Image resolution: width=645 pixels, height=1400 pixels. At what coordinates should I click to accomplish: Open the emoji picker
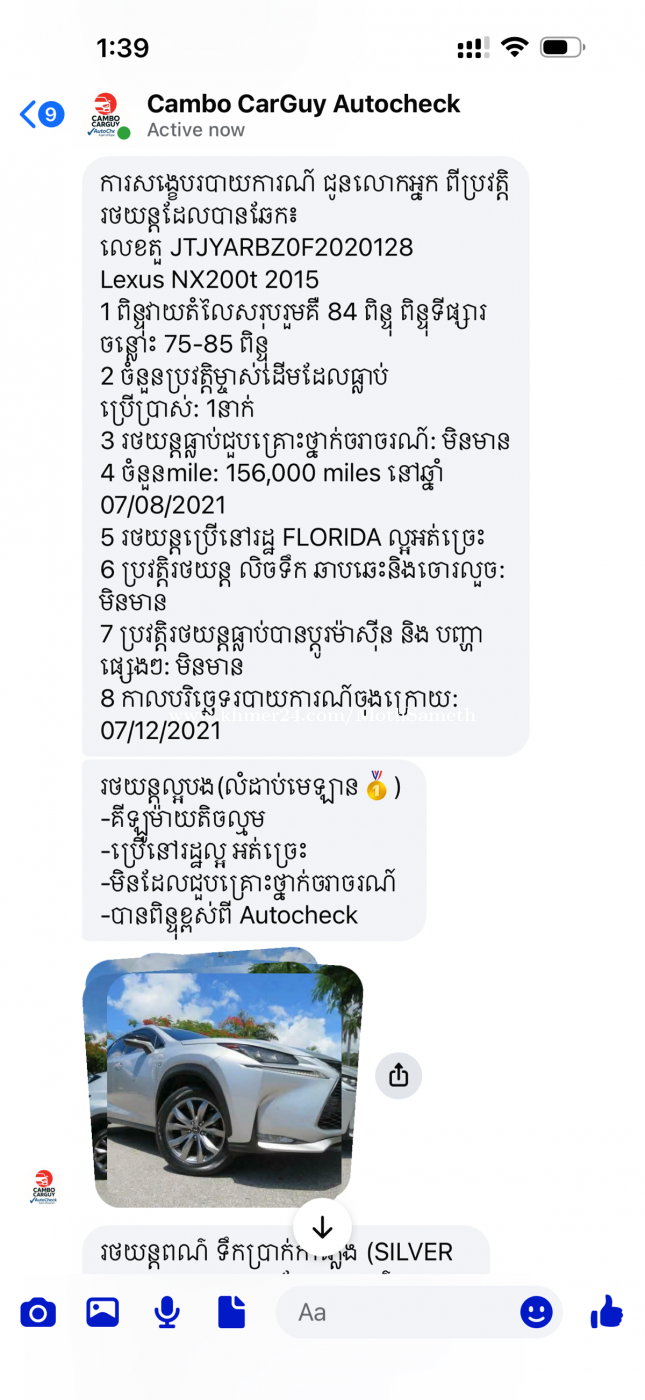point(536,1312)
